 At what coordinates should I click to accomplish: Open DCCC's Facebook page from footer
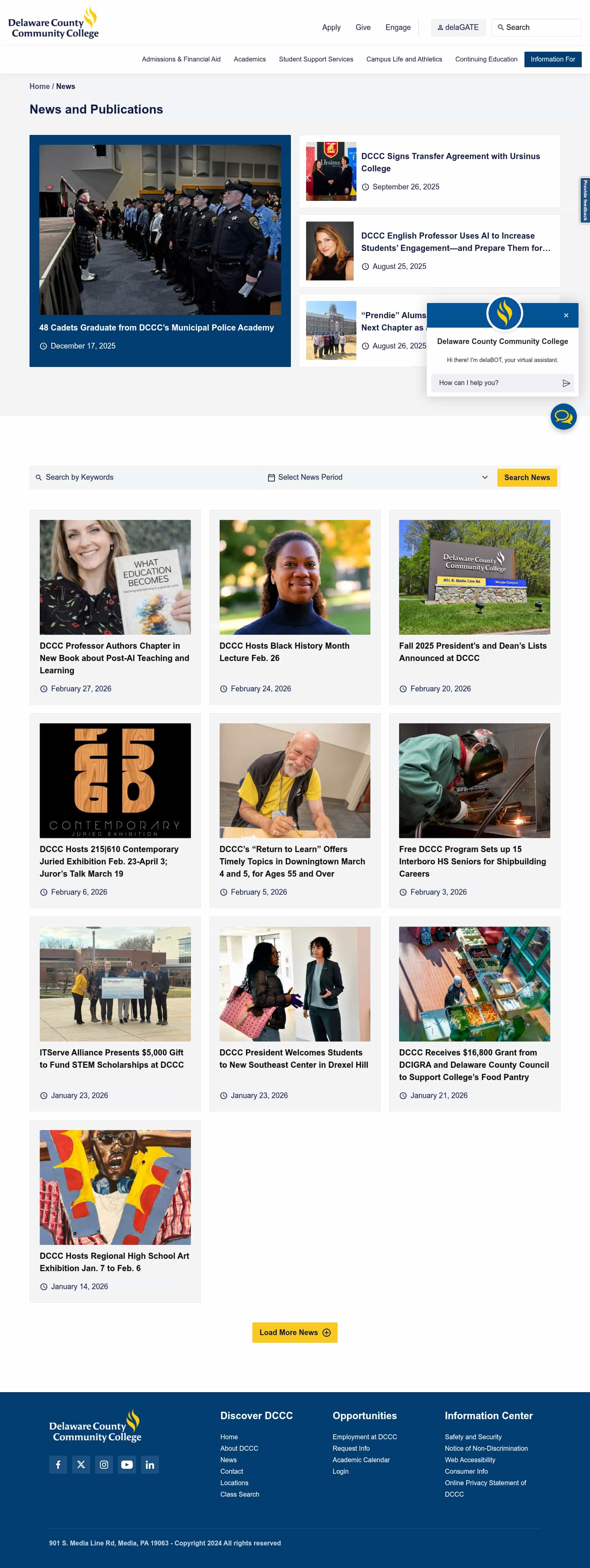tap(59, 1465)
